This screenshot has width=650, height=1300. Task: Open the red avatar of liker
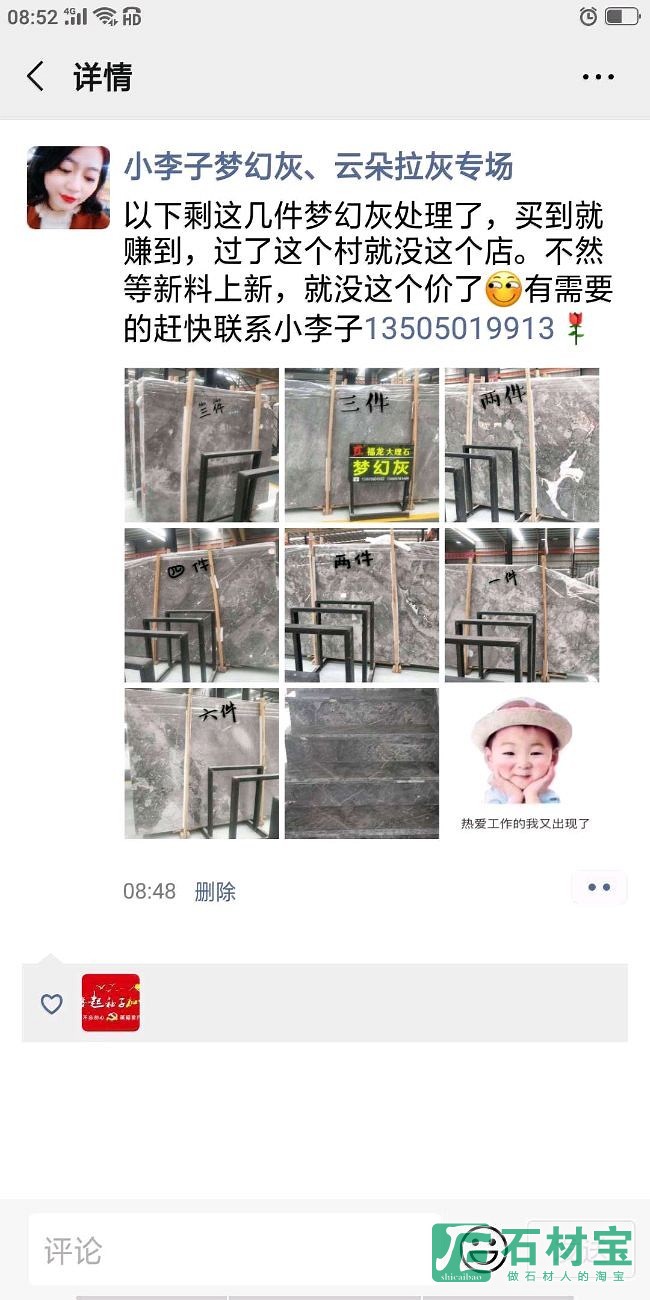coord(111,1003)
